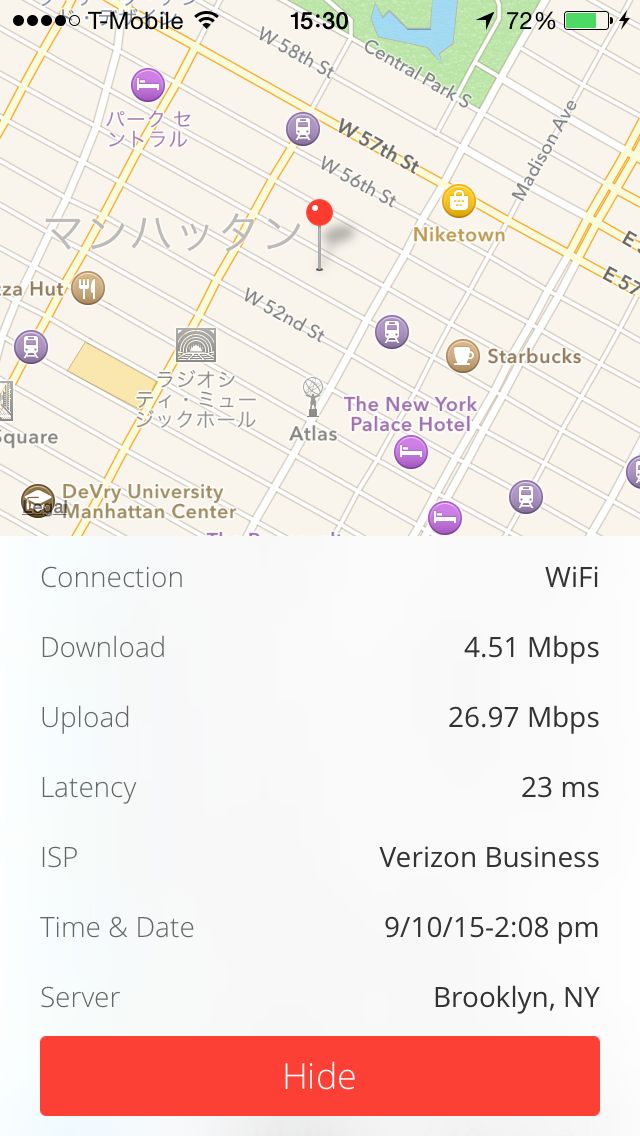This screenshot has height=1136, width=640.
Task: Open the Legal link on the map
Action: 44,507
